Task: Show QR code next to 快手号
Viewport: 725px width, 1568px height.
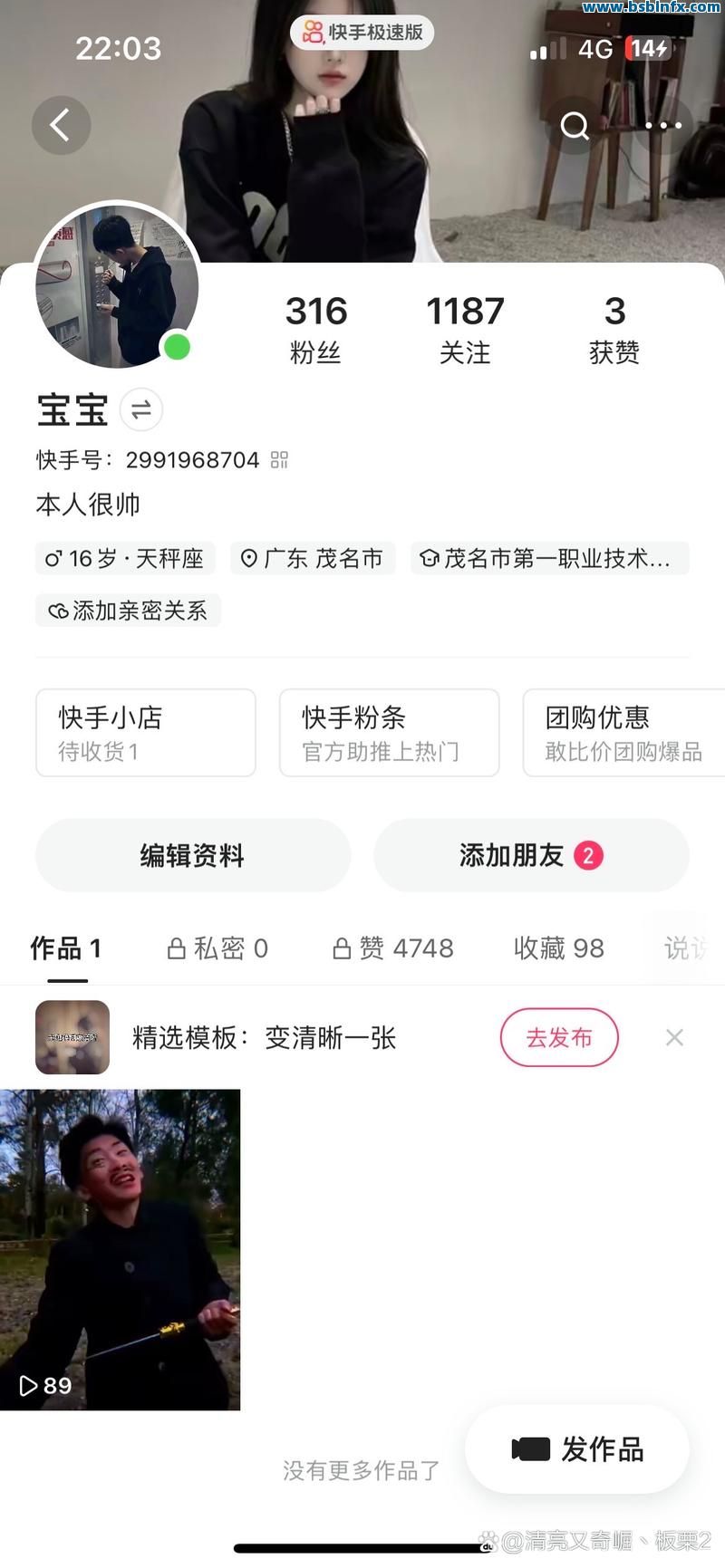Action: [279, 460]
